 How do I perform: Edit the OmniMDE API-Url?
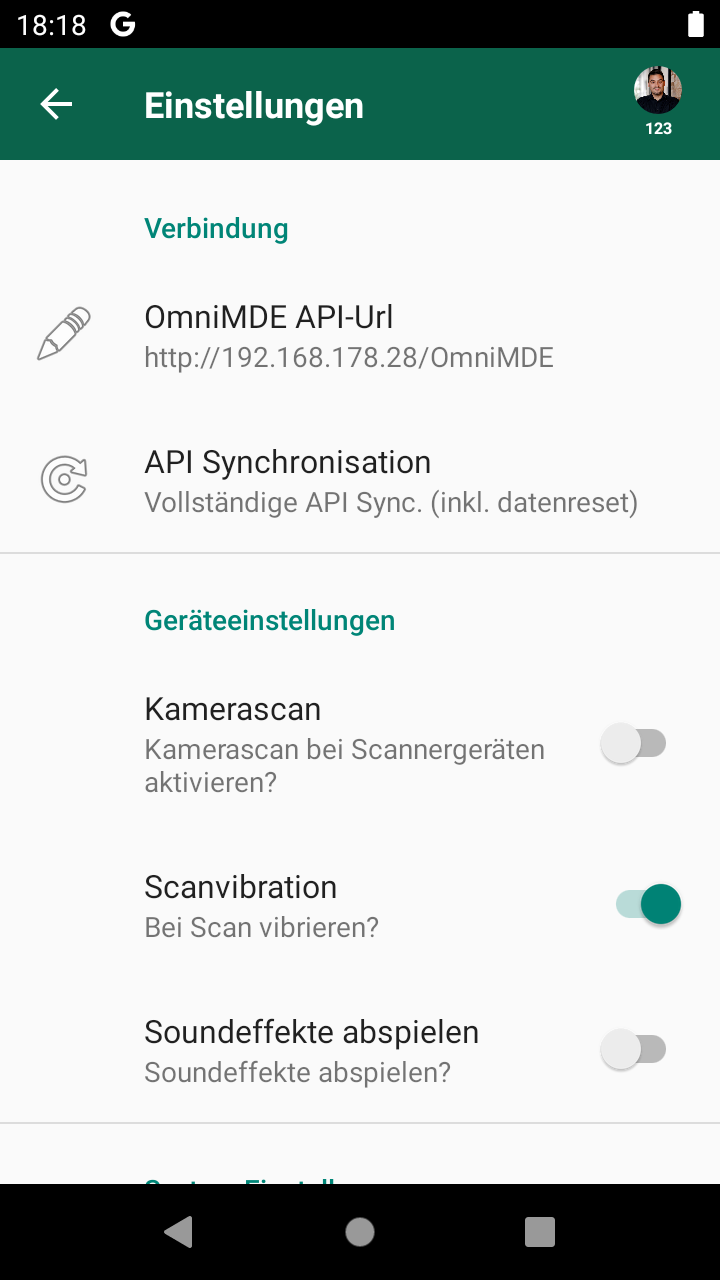click(x=348, y=336)
